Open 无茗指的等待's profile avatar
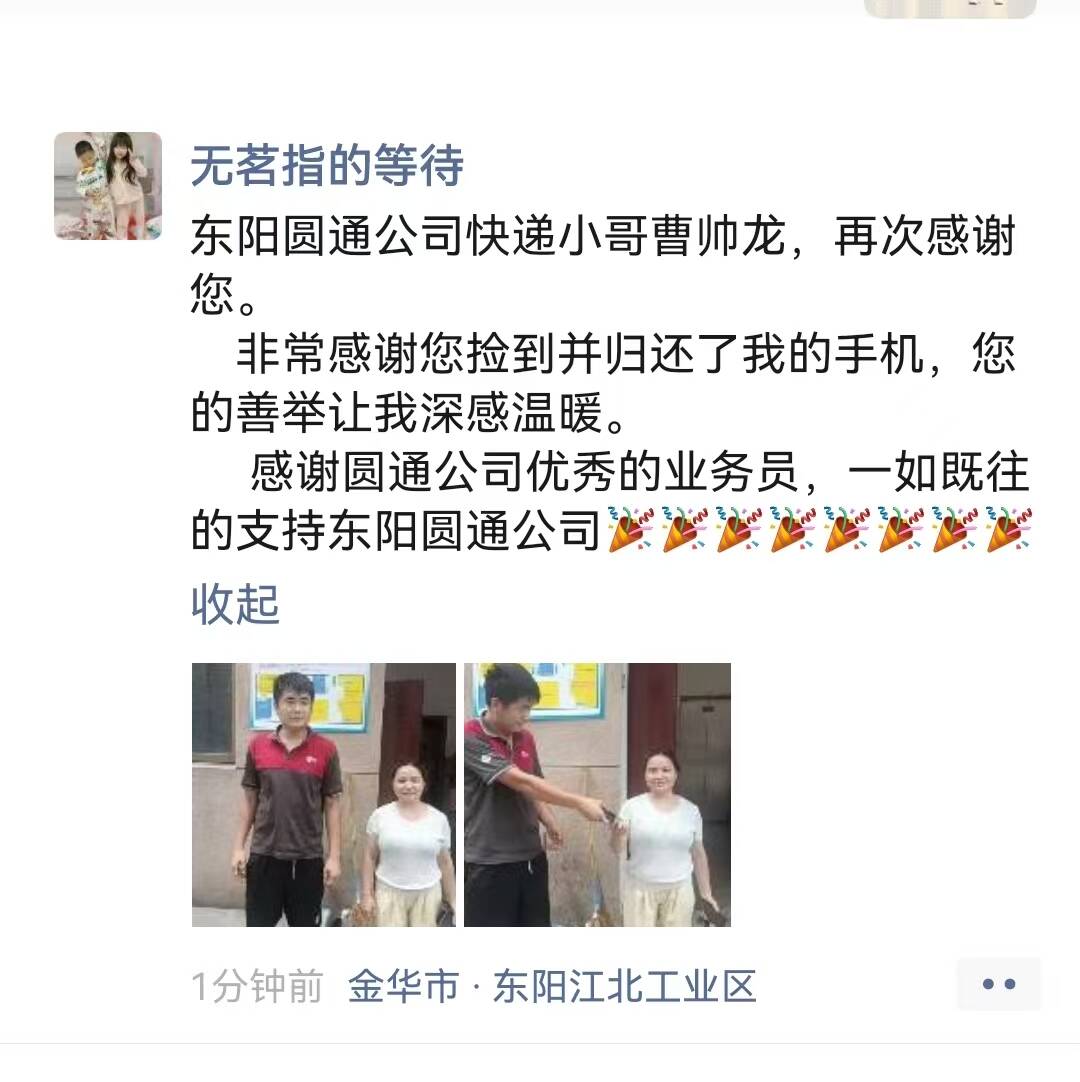Screen dimensions: 1080x1082 pyautogui.click(x=108, y=186)
